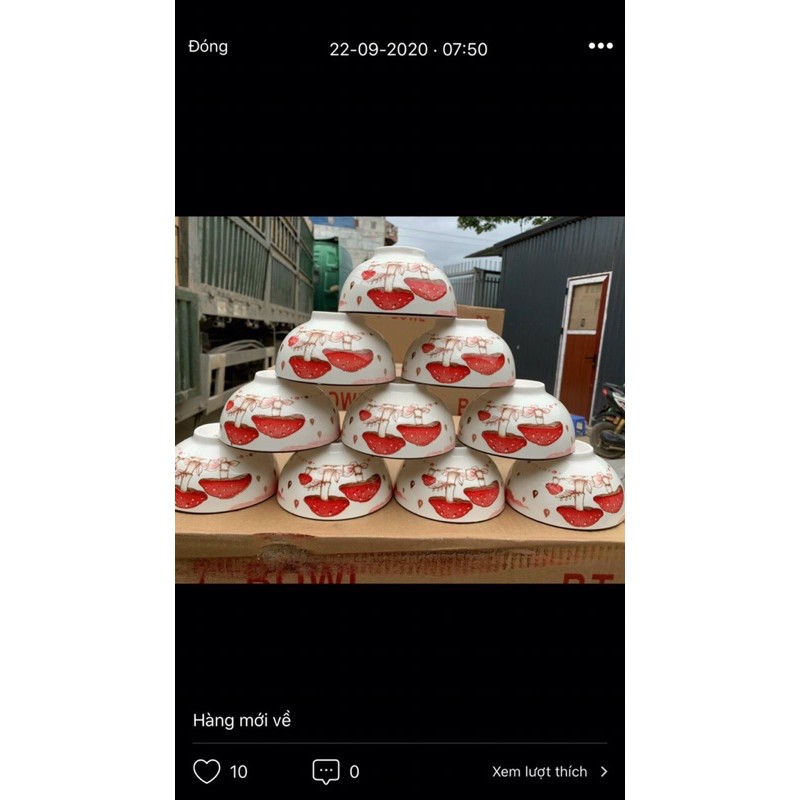The image size is (800, 800).
Task: Open comments with the speech bubble icon
Action: (x=326, y=771)
